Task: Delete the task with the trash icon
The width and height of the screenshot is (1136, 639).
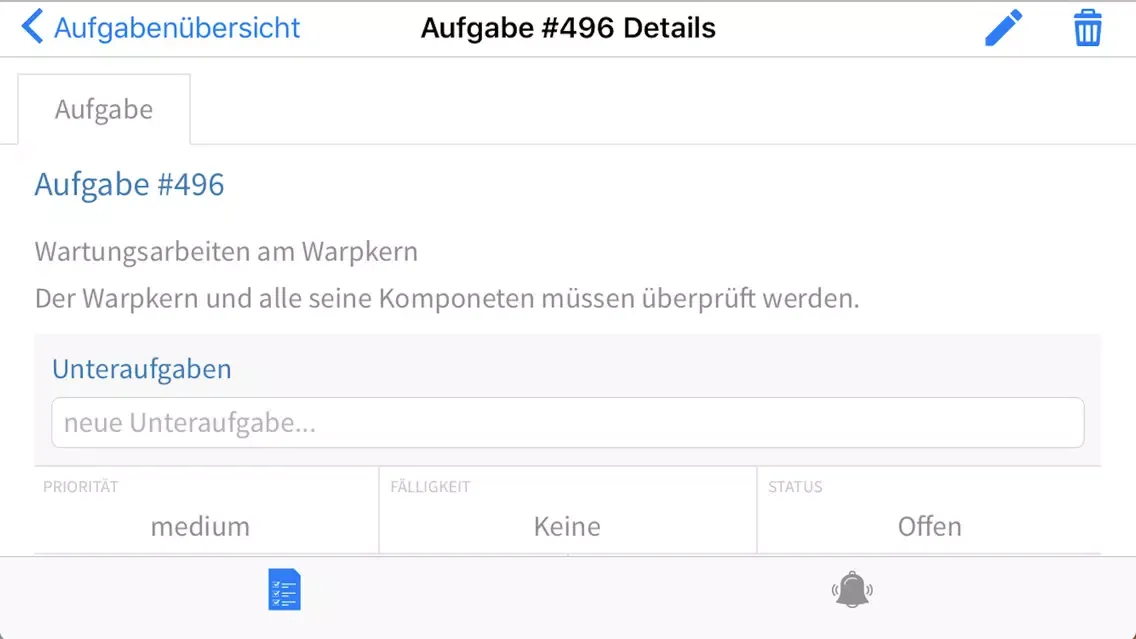Action: coord(1087,28)
